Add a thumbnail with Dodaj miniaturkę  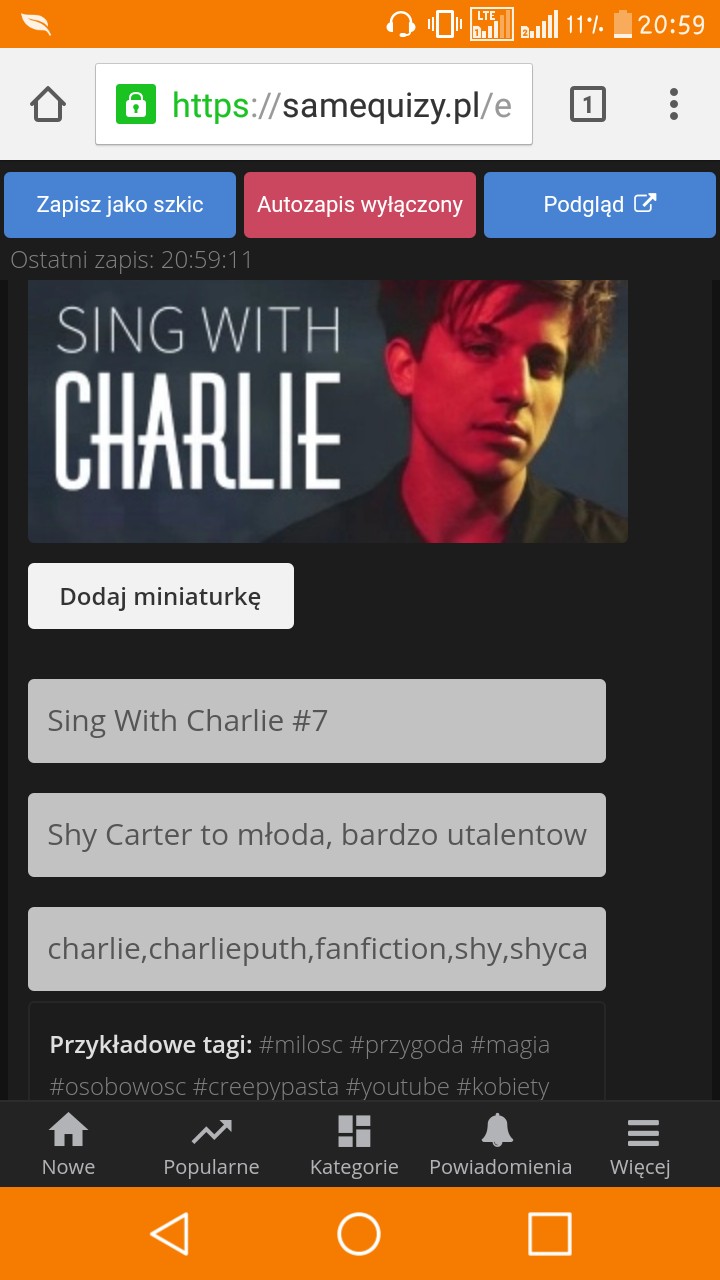[161, 596]
